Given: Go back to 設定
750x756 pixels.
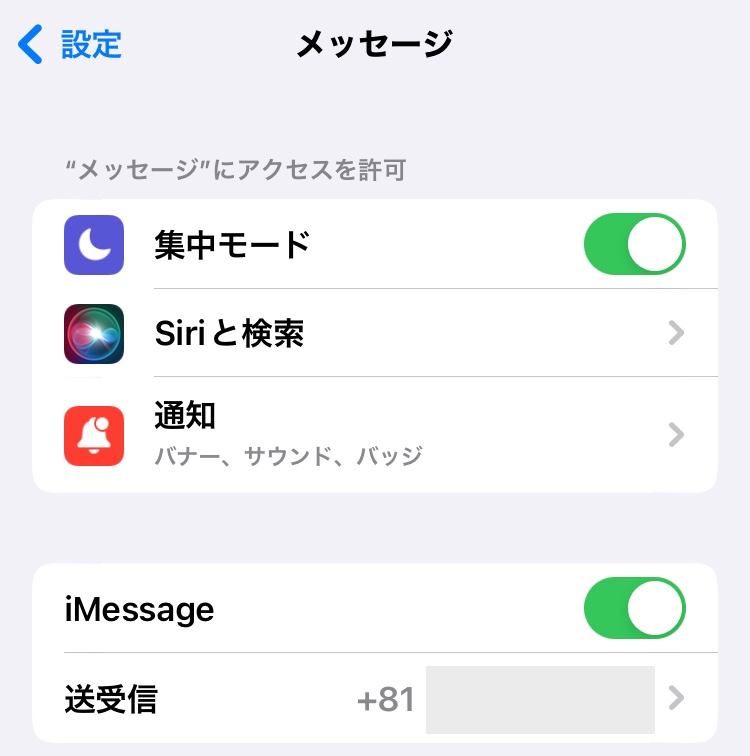Looking at the screenshot, I should click(x=70, y=45).
